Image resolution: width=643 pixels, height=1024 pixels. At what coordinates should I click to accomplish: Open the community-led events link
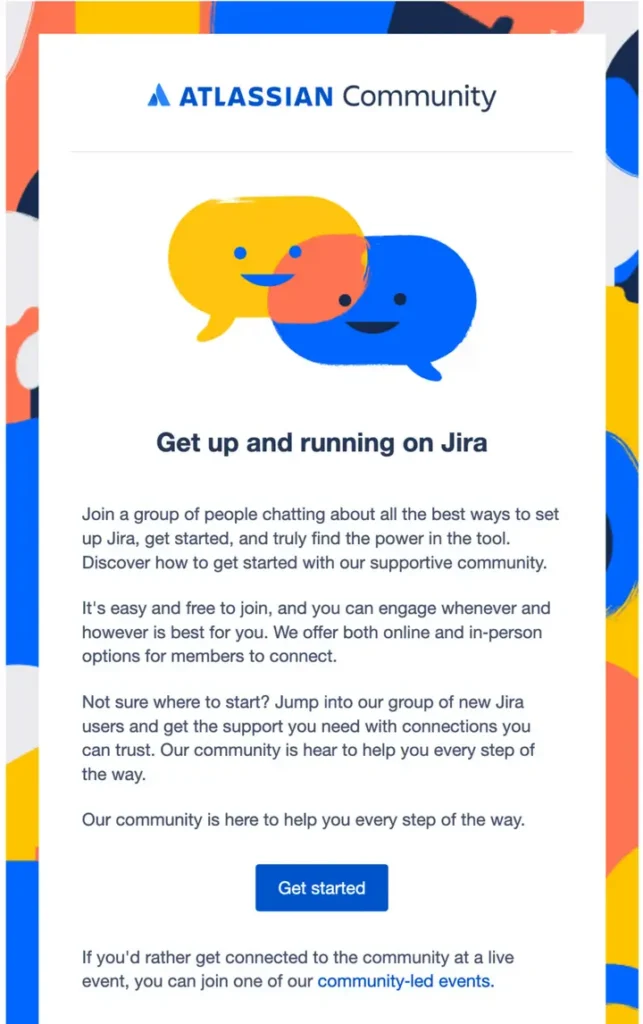coord(404,981)
